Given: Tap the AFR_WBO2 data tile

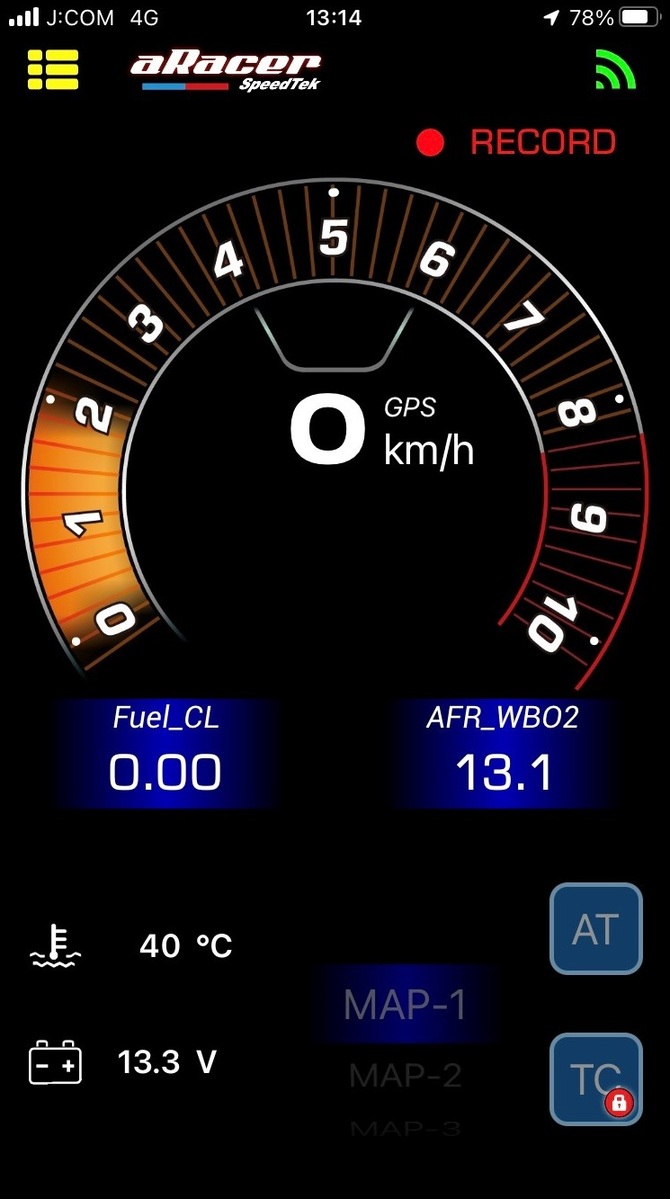Looking at the screenshot, I should point(503,753).
